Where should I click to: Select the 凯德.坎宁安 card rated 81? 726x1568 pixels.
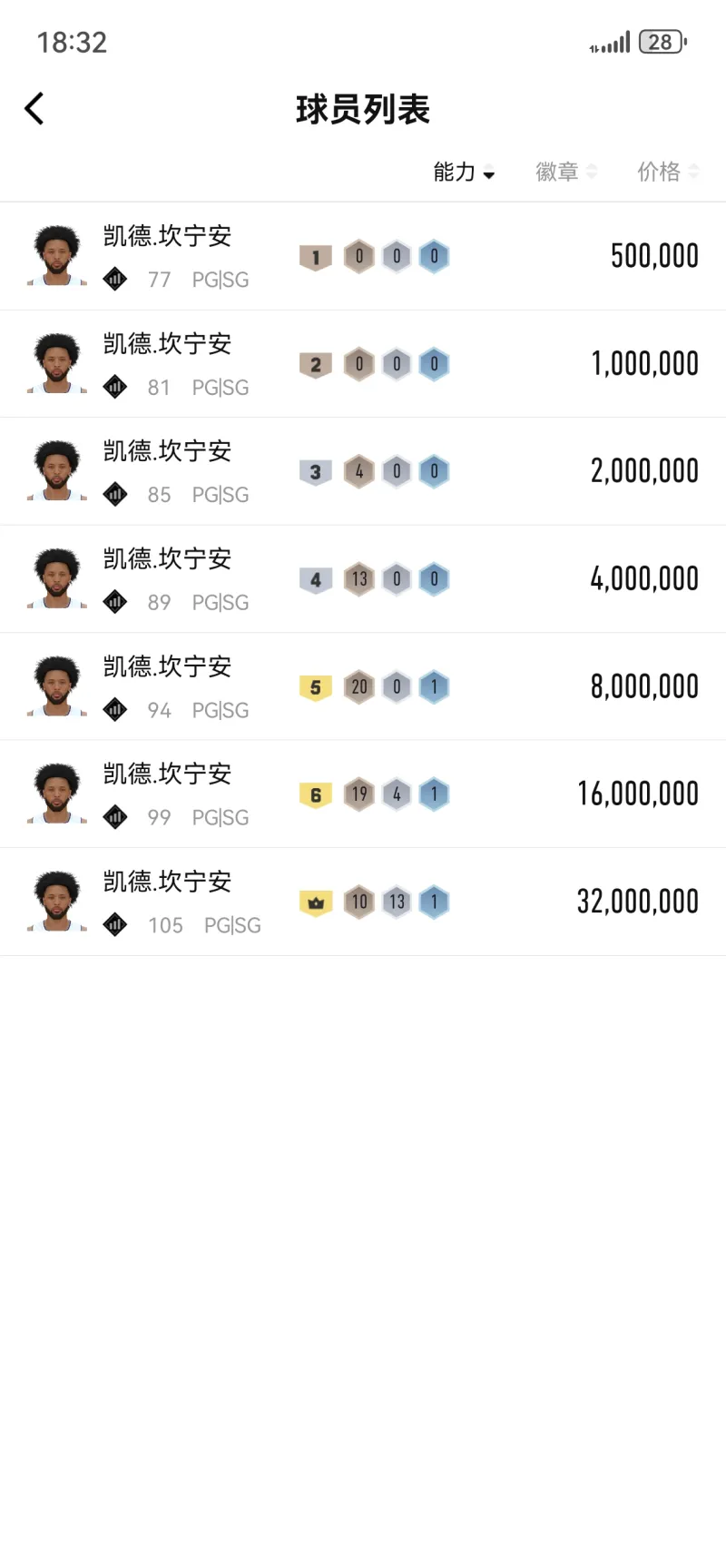tap(363, 364)
